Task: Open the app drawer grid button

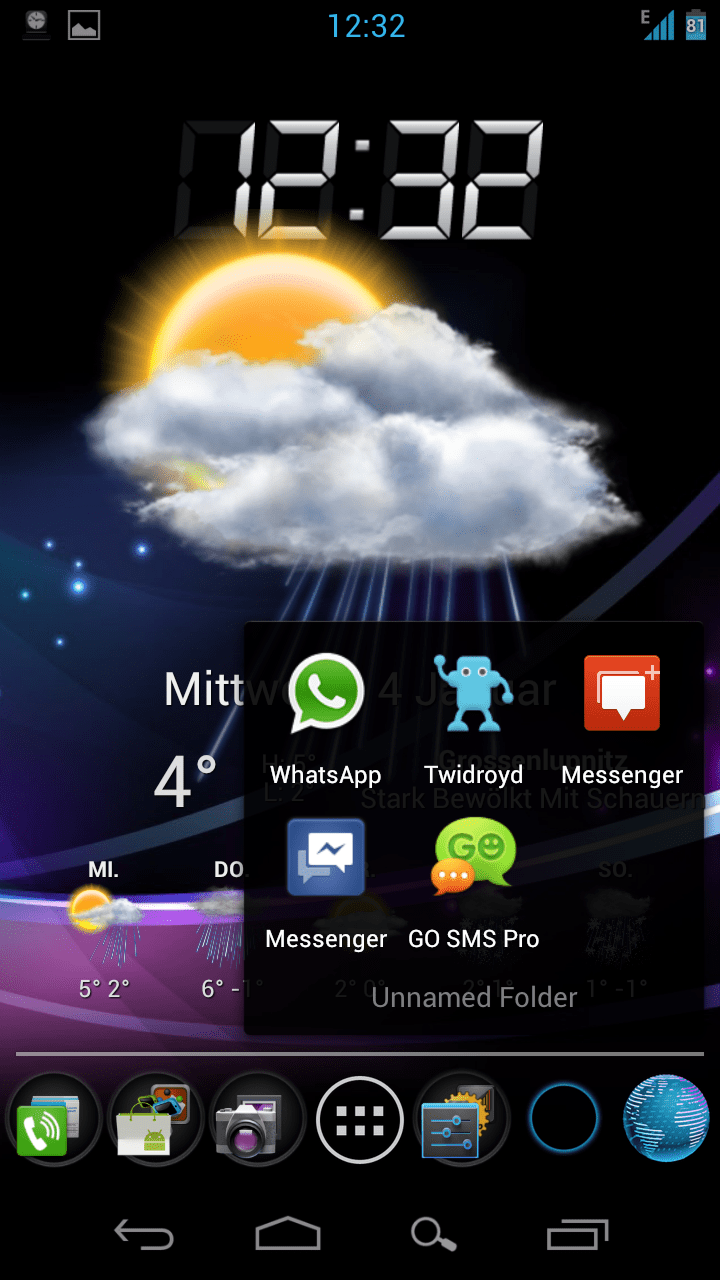Action: [x=360, y=1121]
